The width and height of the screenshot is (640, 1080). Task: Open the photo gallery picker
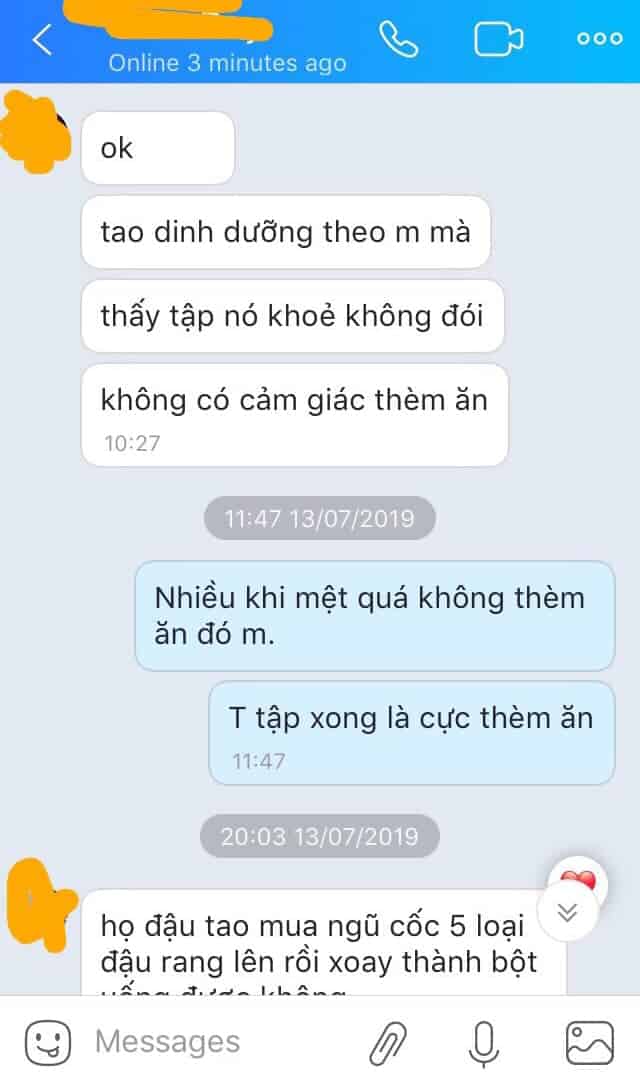coord(589,1043)
